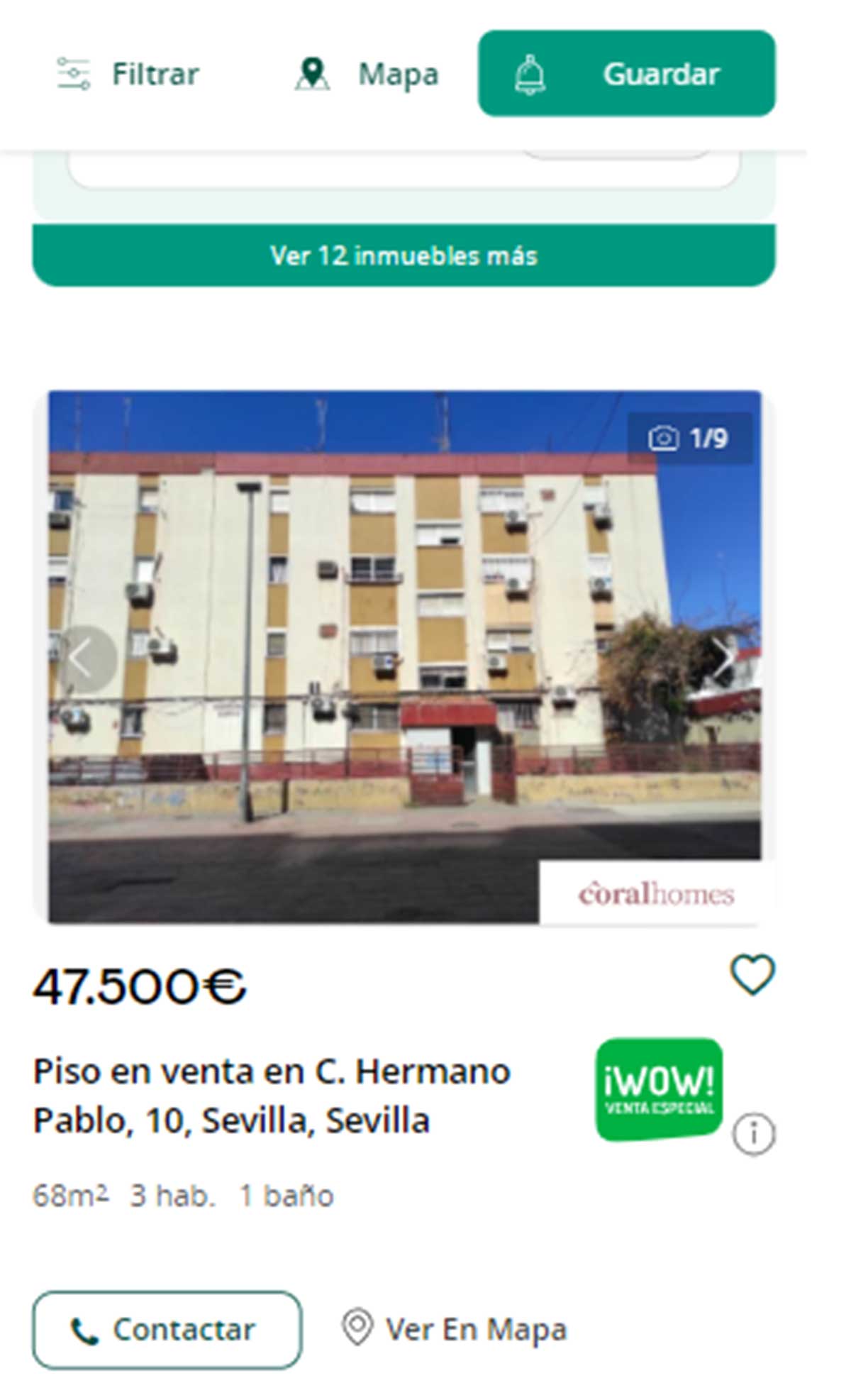This screenshot has width=851, height=1400.
Task: Open the Filtrar panel
Action: tap(155, 73)
